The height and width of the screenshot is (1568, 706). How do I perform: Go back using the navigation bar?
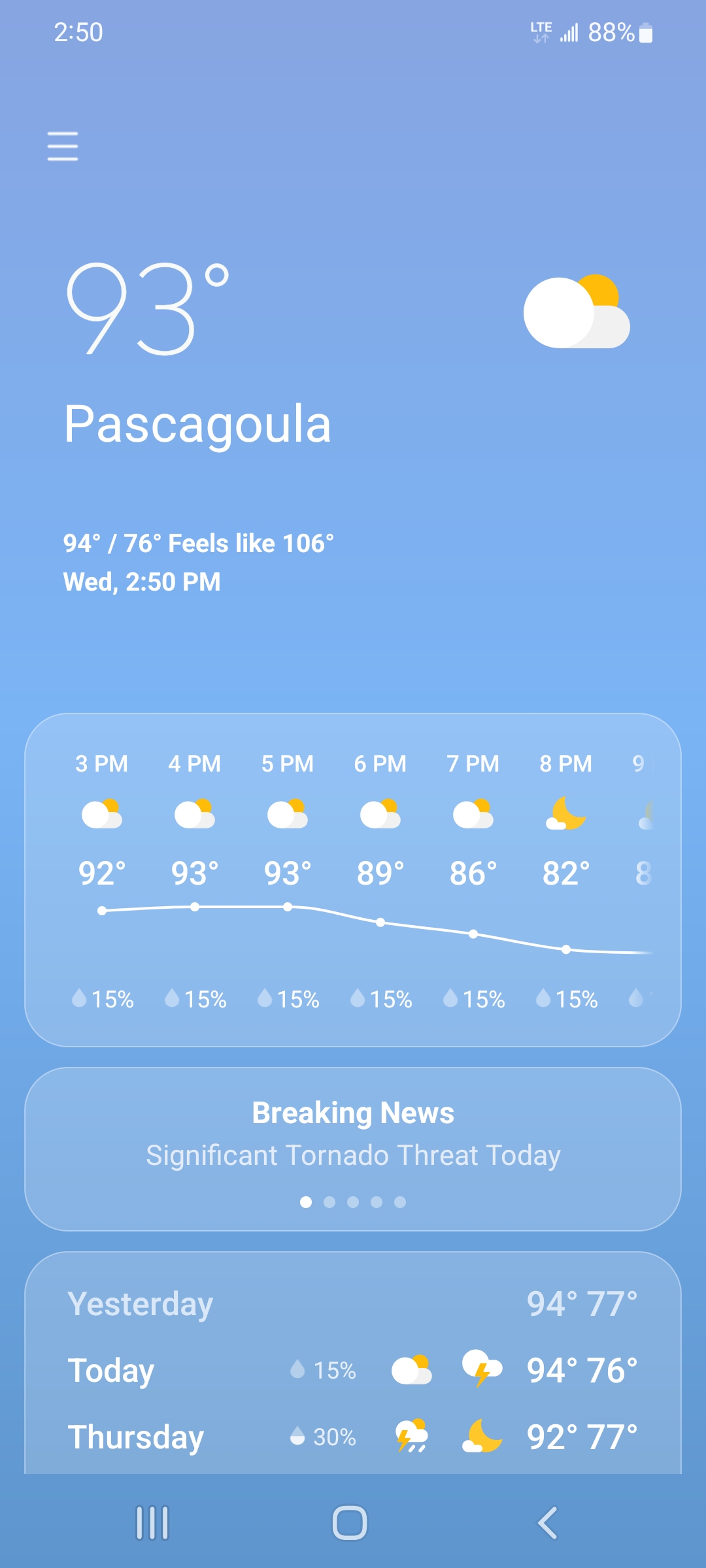tap(548, 1523)
